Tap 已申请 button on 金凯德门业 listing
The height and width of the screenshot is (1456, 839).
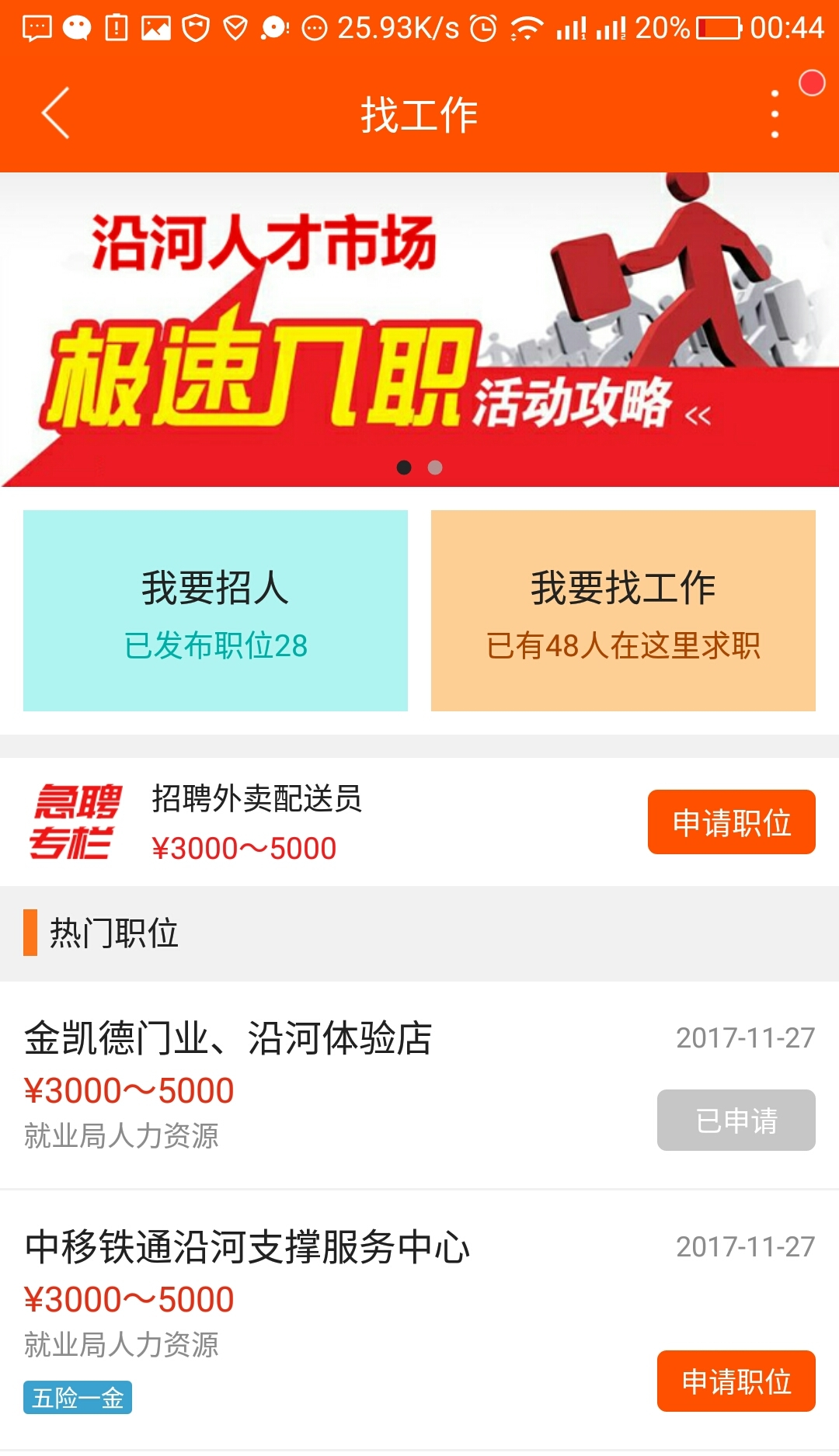pos(736,1121)
